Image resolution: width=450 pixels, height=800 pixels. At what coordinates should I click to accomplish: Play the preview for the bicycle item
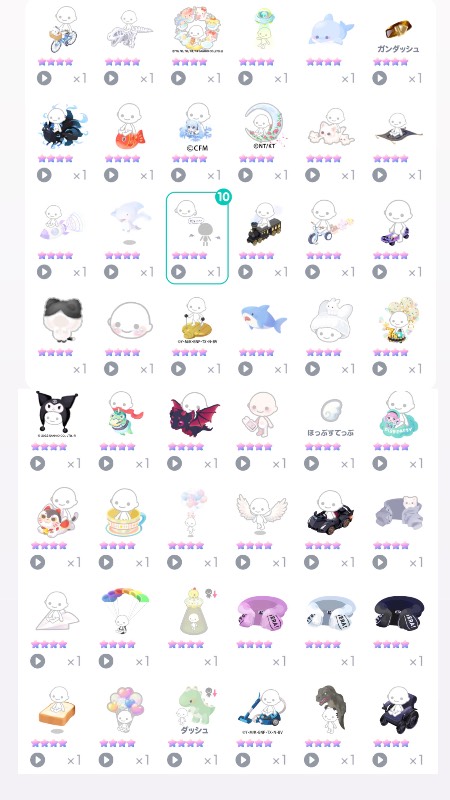pyautogui.click(x=44, y=78)
